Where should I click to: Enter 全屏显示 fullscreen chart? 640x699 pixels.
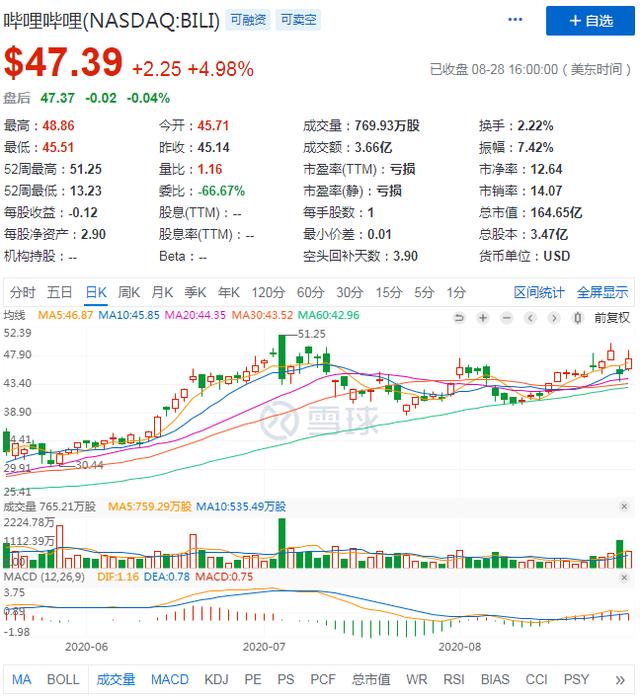click(x=603, y=292)
